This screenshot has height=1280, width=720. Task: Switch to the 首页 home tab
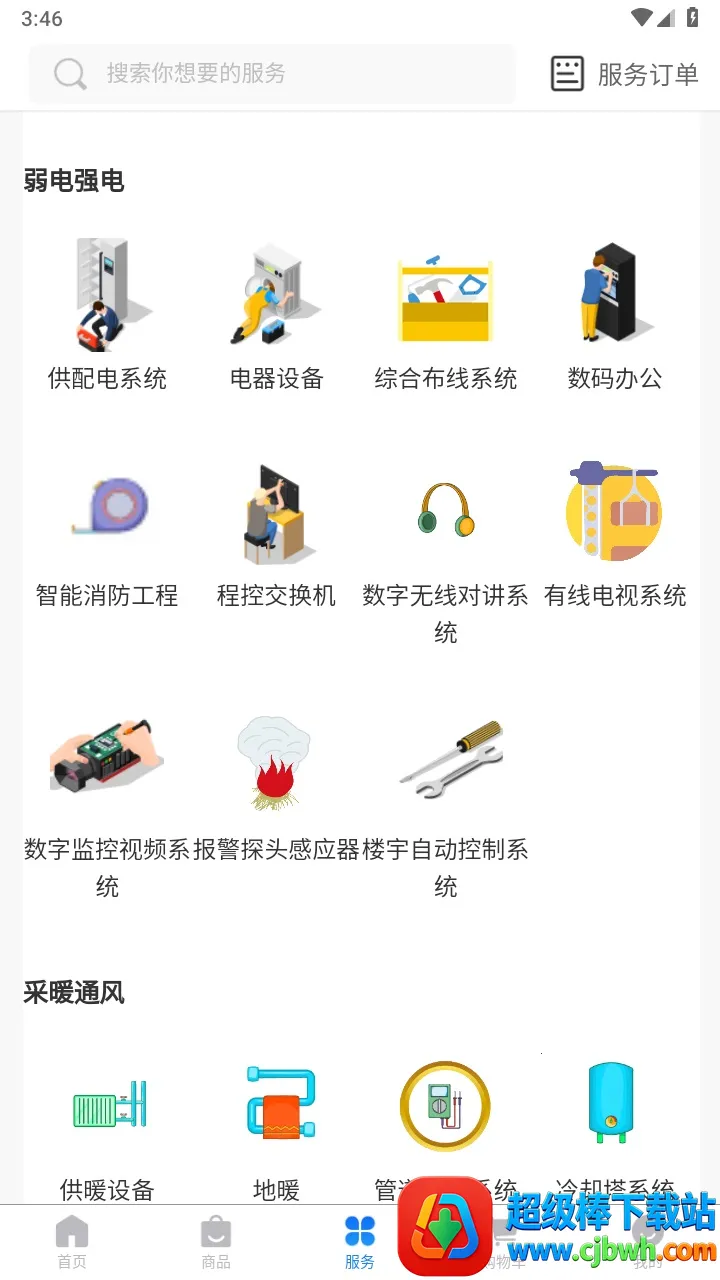pyautogui.click(x=72, y=1242)
